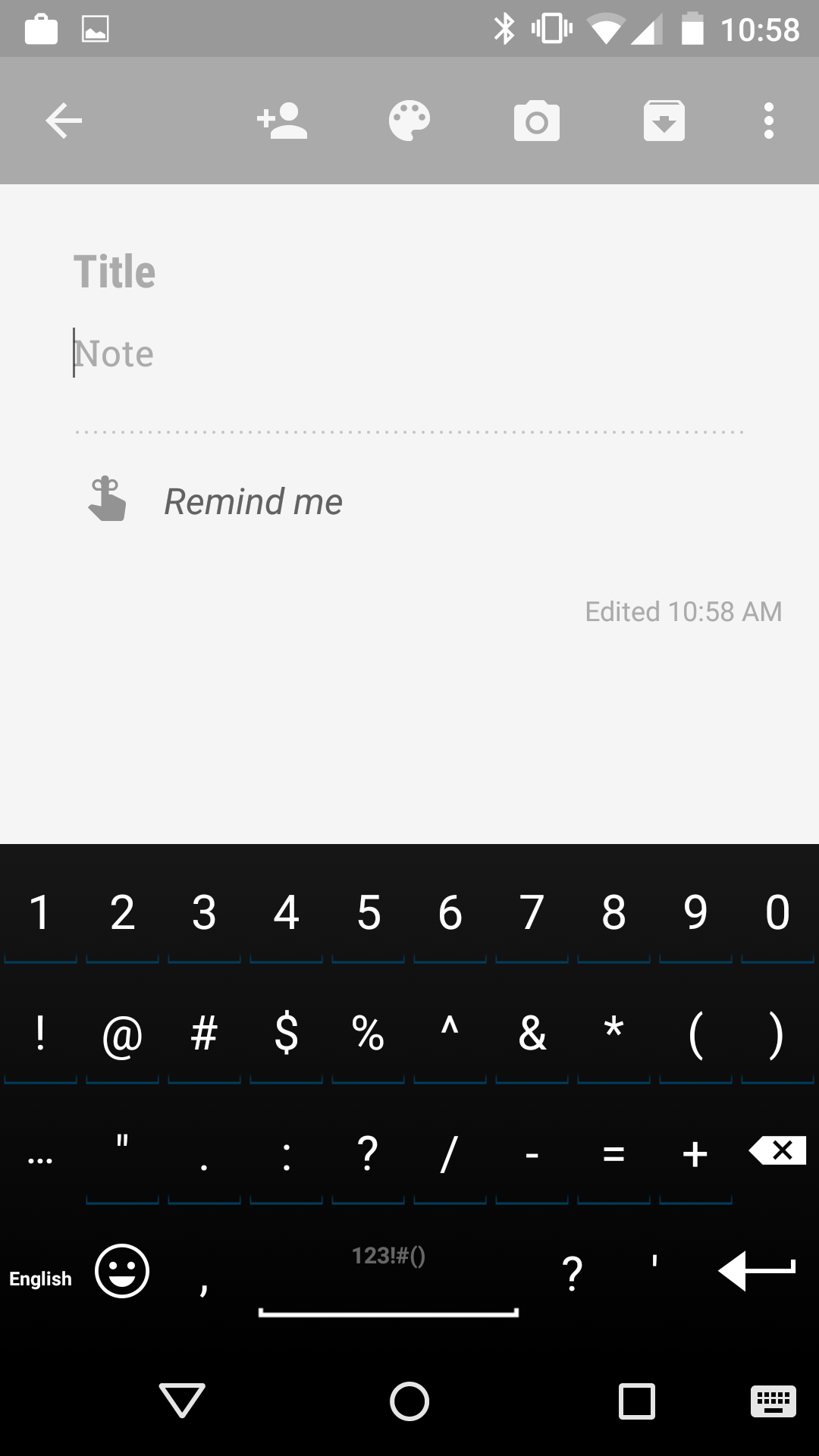The image size is (819, 1456).
Task: Archive the note
Action: (665, 120)
